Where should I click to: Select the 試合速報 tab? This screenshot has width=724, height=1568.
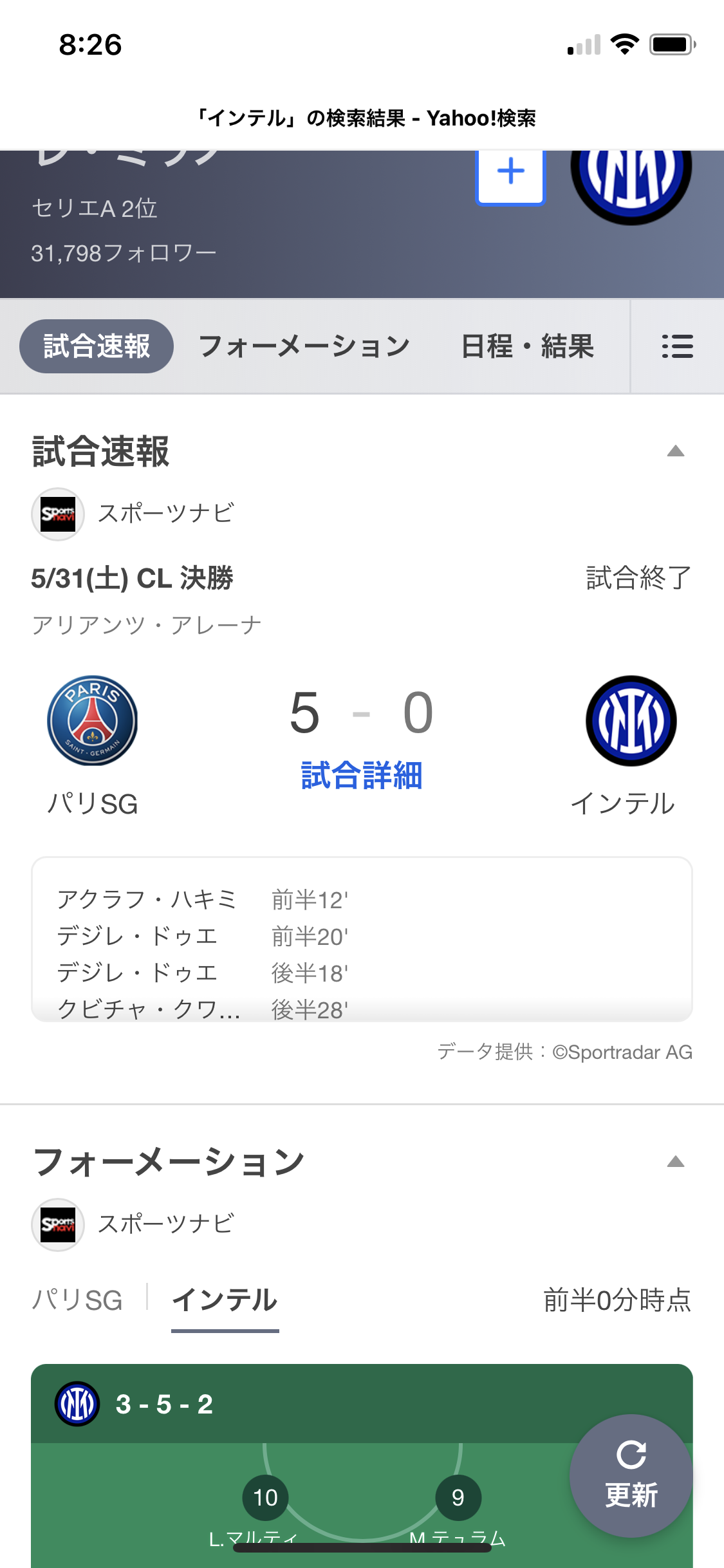click(x=97, y=346)
